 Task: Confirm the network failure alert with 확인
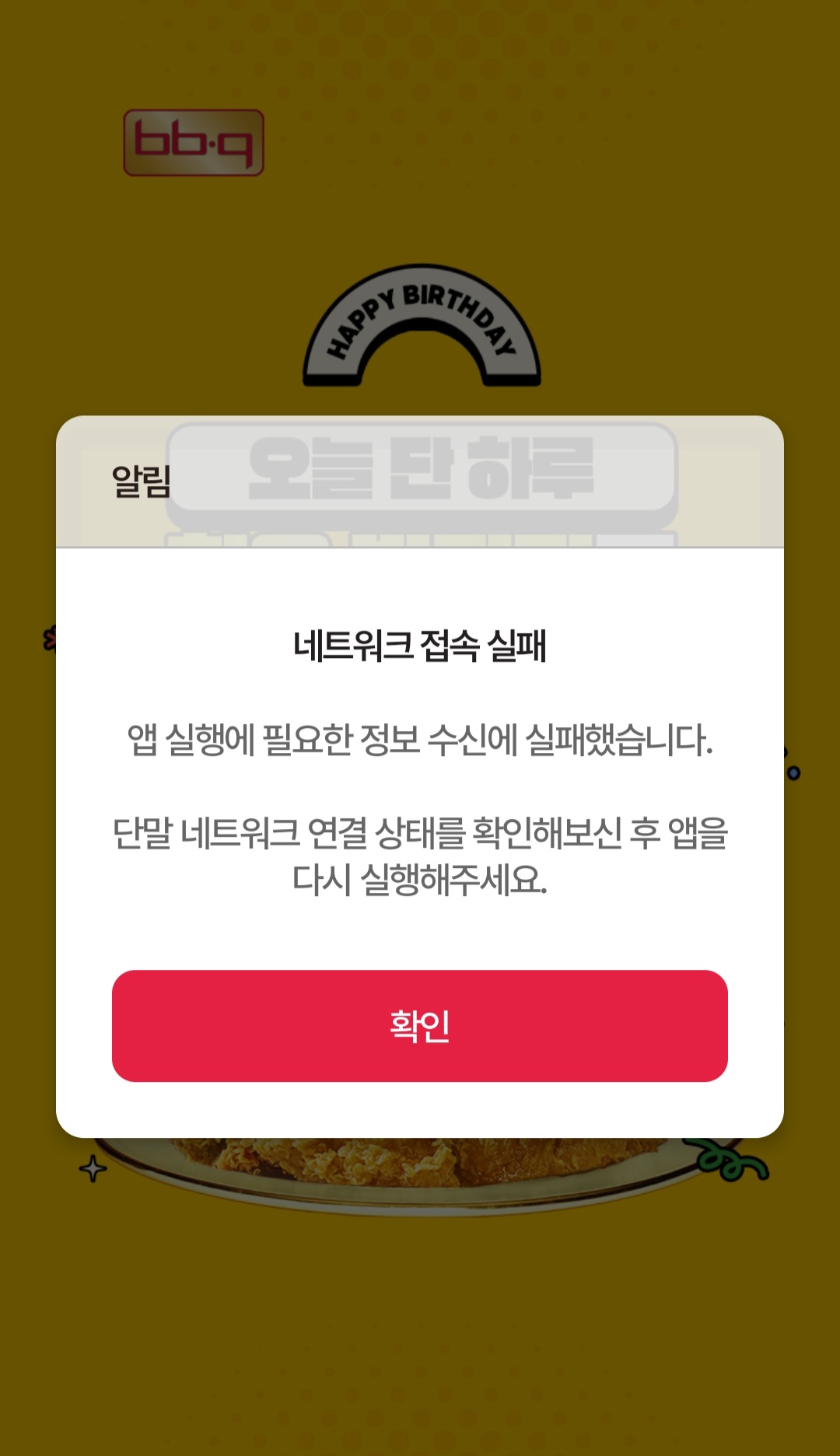420,1025
